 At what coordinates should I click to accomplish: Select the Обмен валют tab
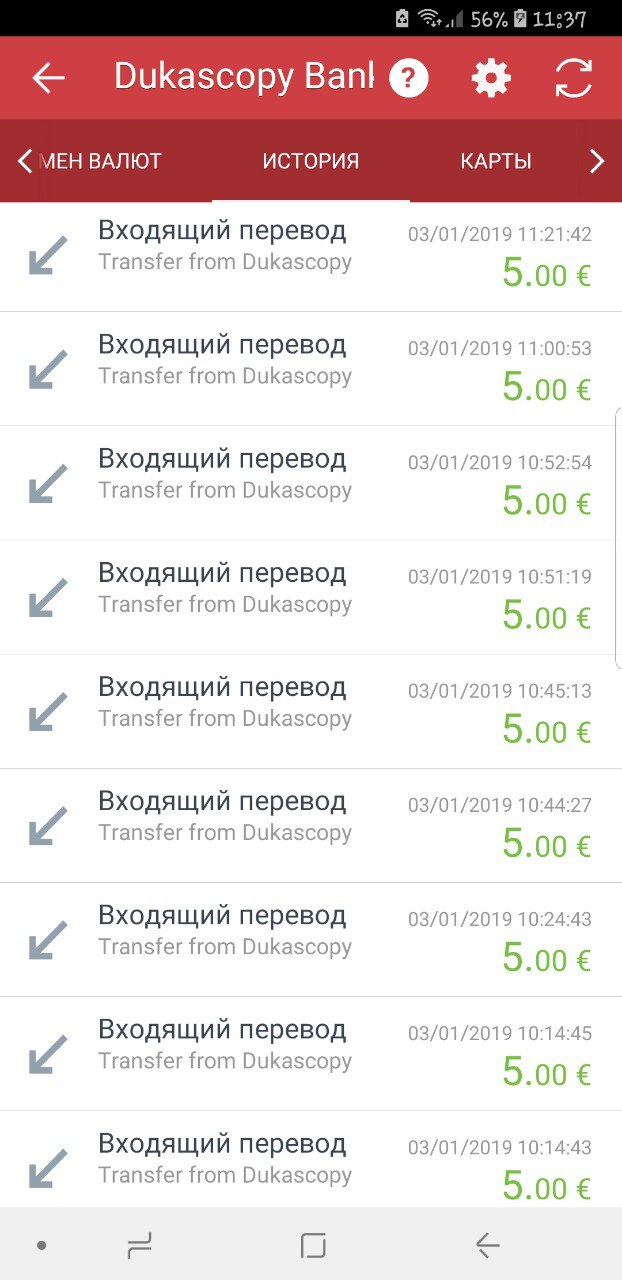tap(102, 161)
